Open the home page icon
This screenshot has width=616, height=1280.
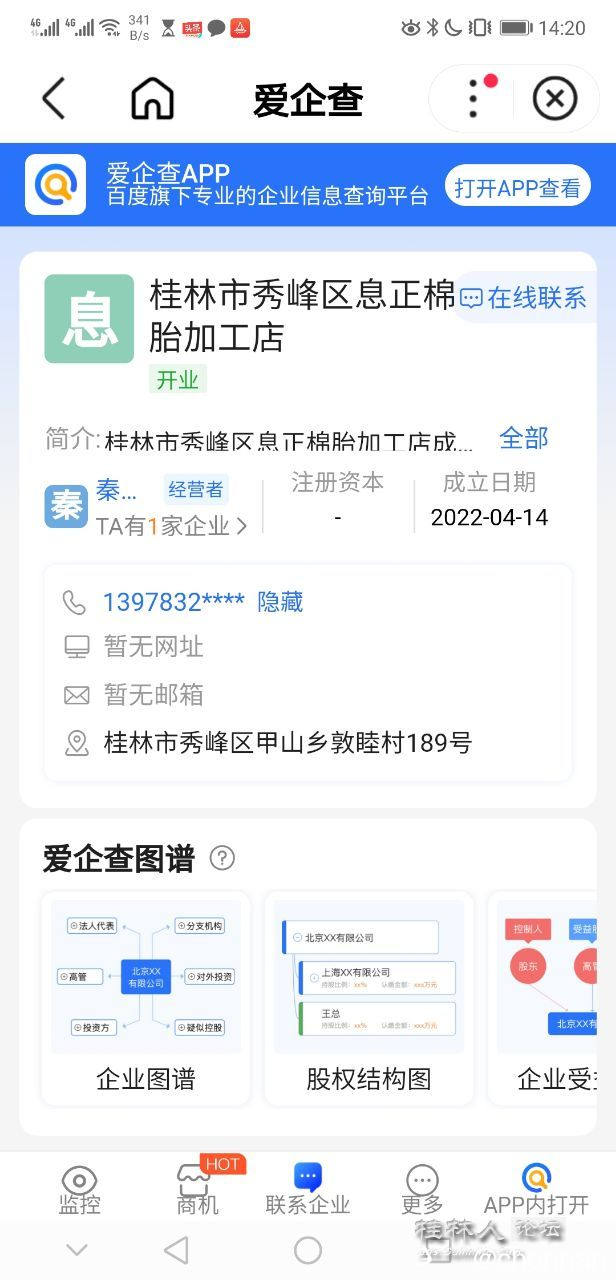click(152, 99)
